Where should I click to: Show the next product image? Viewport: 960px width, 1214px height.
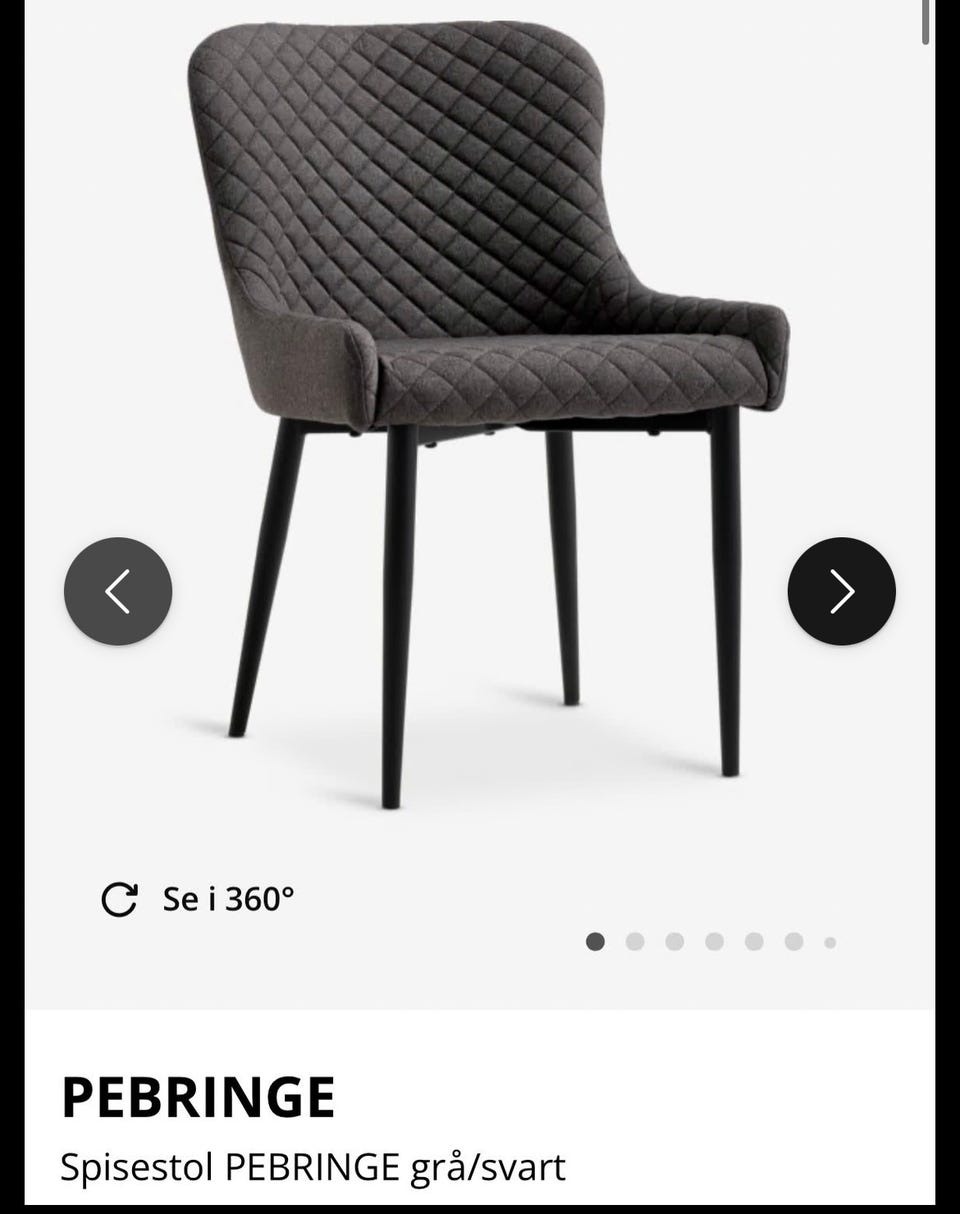[841, 591]
